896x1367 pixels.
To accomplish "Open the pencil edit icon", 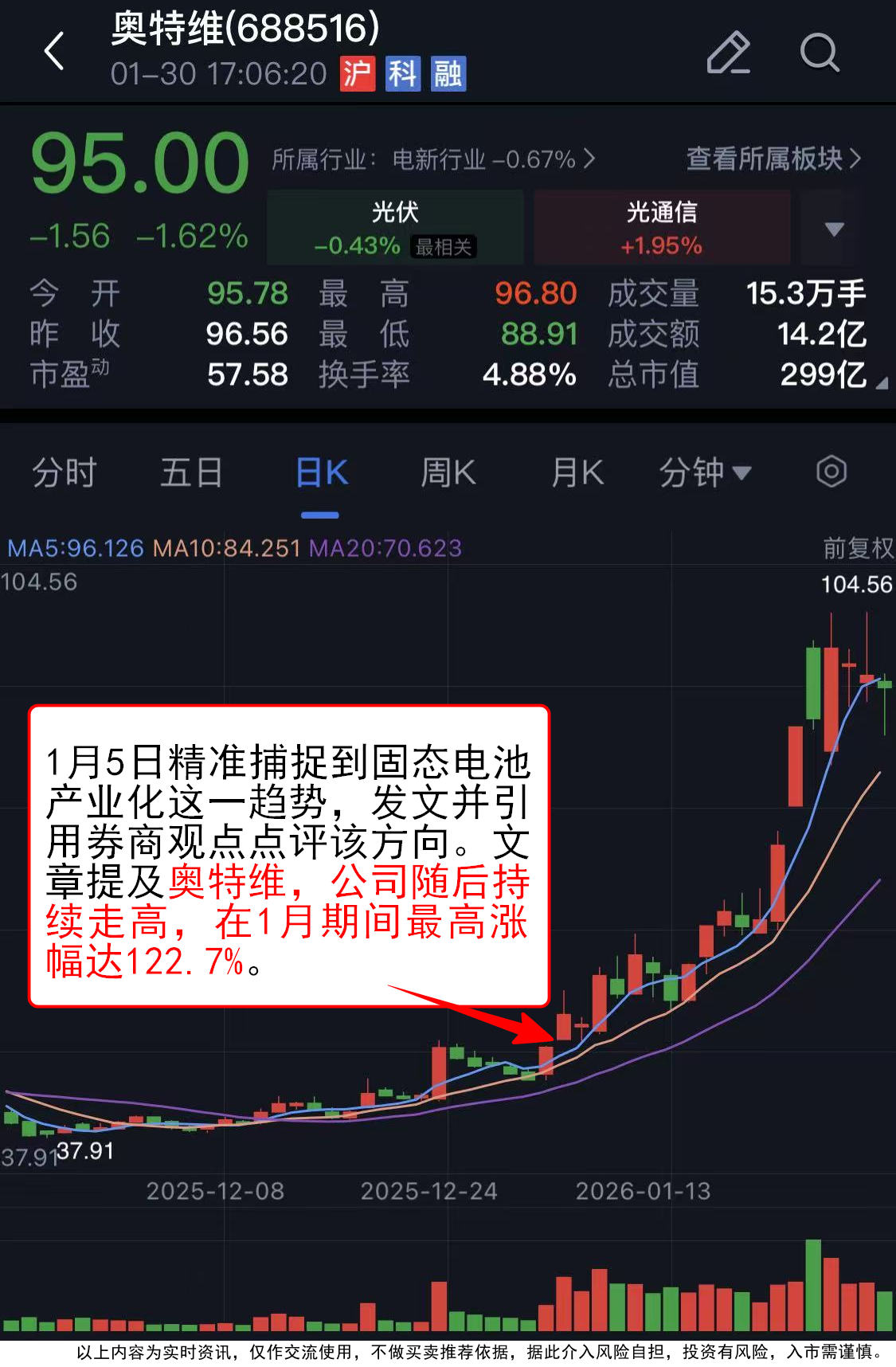I will pyautogui.click(x=728, y=53).
